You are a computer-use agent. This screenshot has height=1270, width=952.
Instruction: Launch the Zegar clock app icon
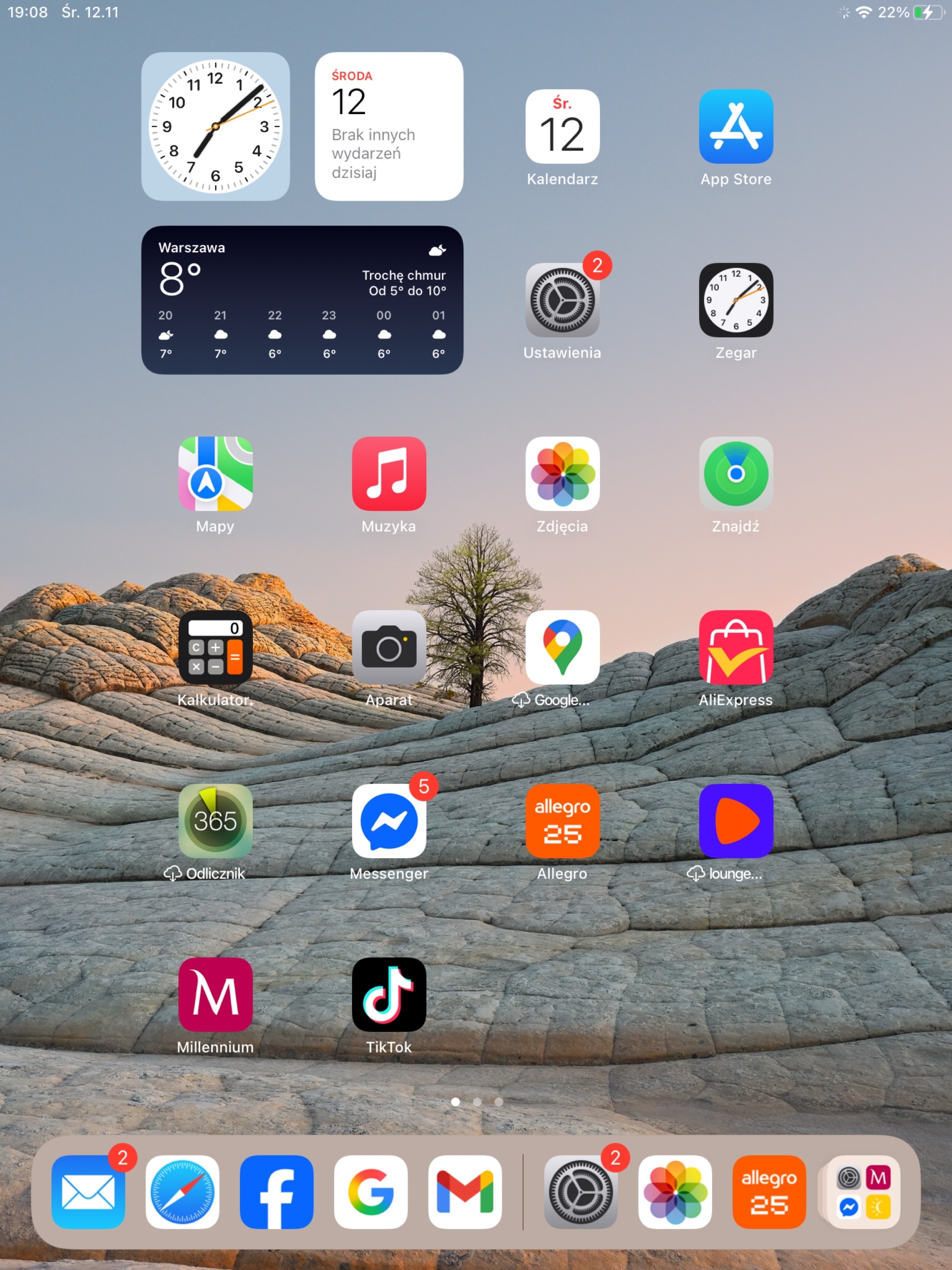click(x=736, y=300)
